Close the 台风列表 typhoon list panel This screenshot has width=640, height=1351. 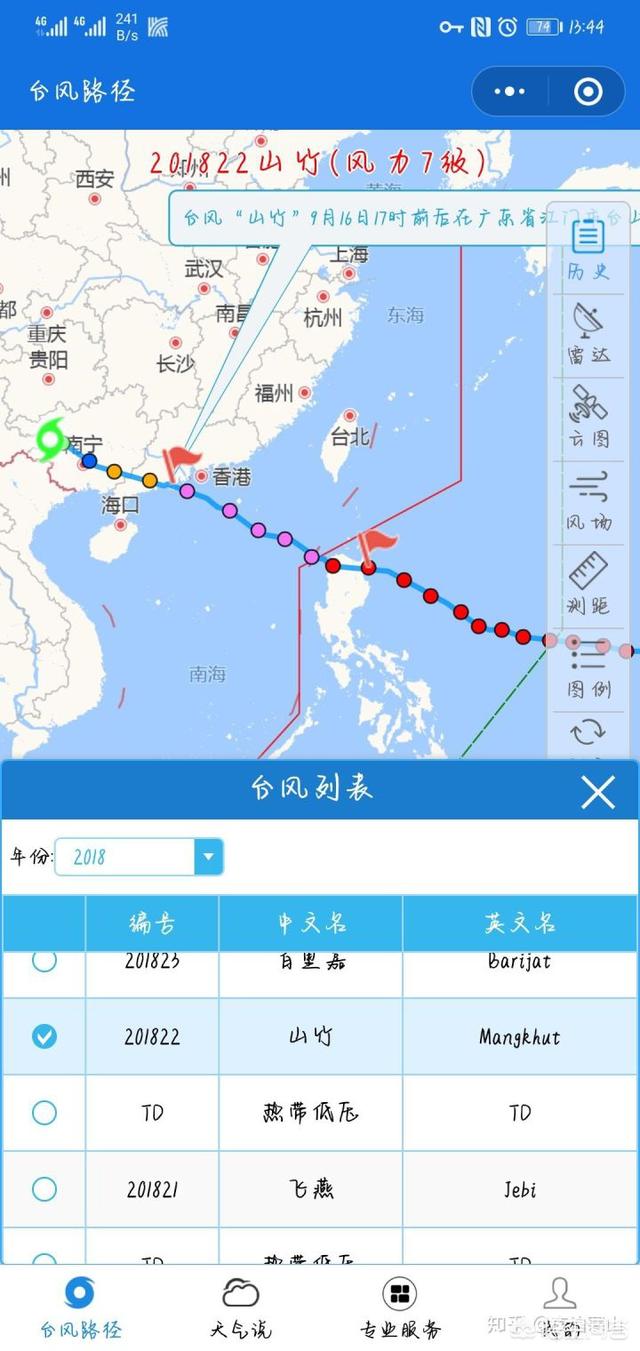click(598, 793)
